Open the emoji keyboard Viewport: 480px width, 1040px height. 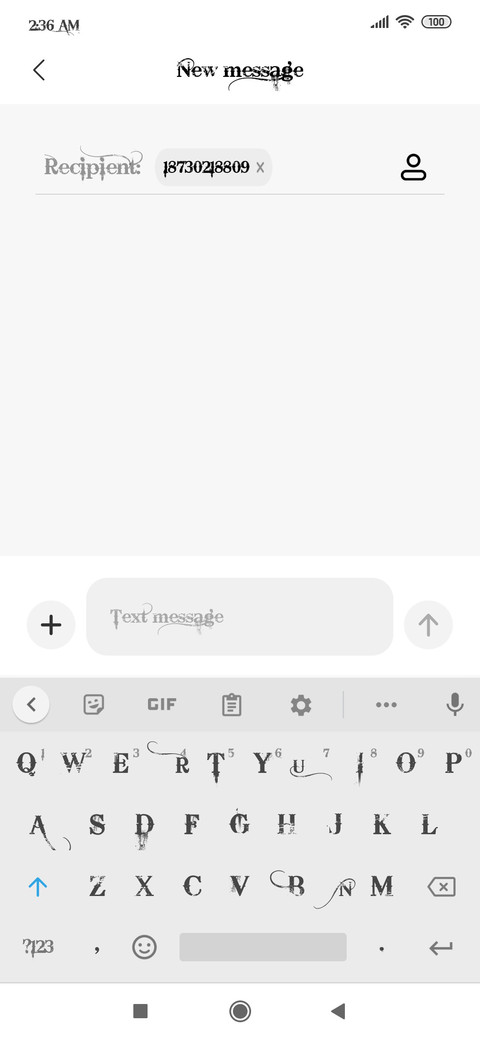(145, 947)
